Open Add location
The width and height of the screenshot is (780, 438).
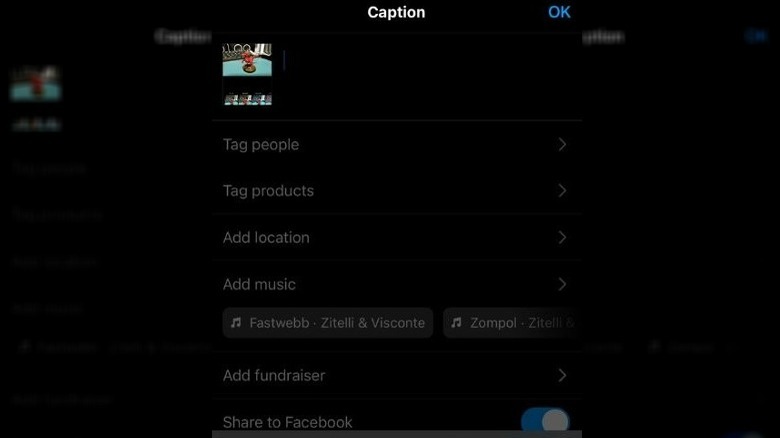396,238
